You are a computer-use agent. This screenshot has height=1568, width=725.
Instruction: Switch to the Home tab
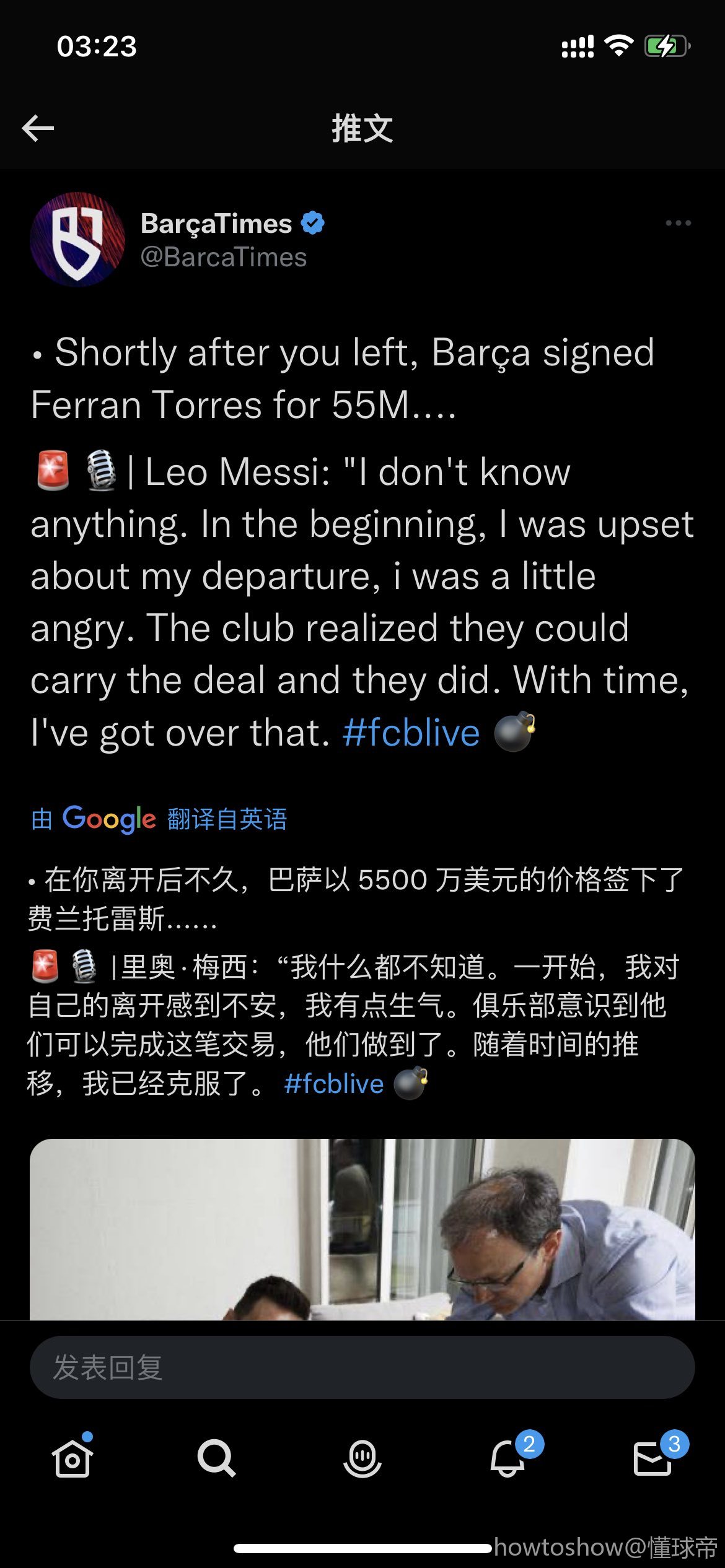coord(72,1458)
